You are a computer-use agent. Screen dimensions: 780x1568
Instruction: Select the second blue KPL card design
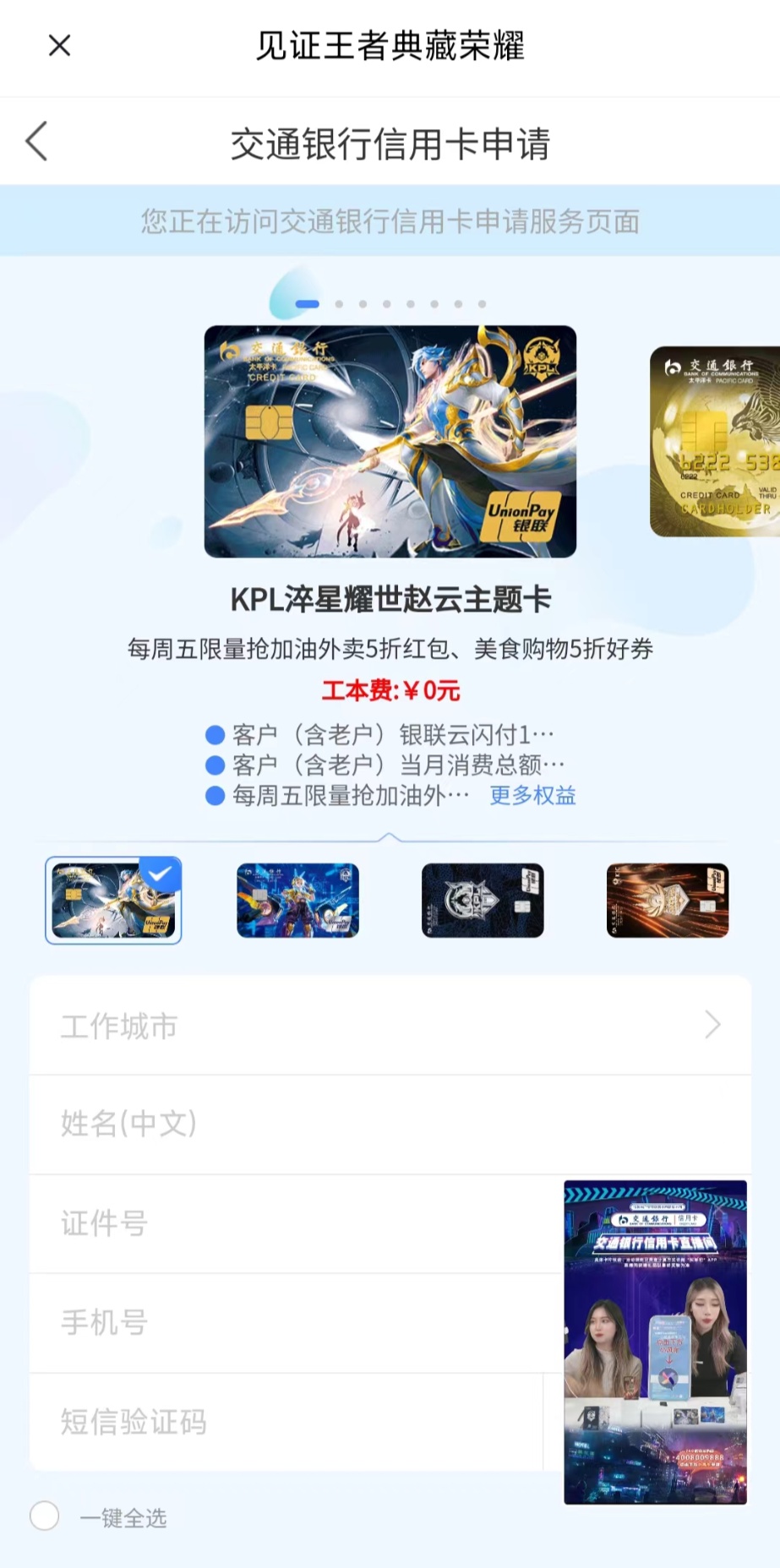pos(297,900)
